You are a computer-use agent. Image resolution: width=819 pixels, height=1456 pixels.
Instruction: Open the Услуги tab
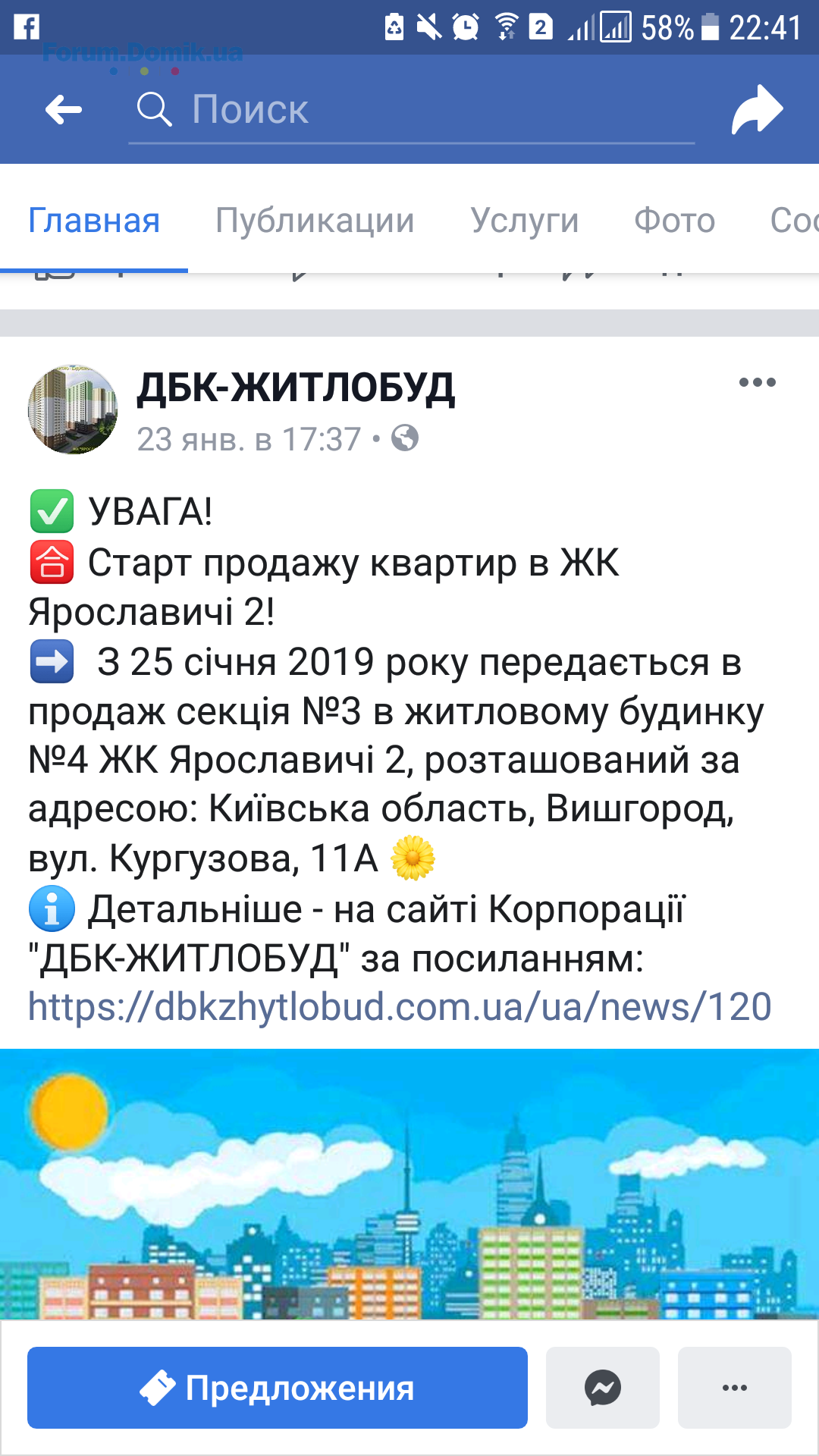(524, 221)
